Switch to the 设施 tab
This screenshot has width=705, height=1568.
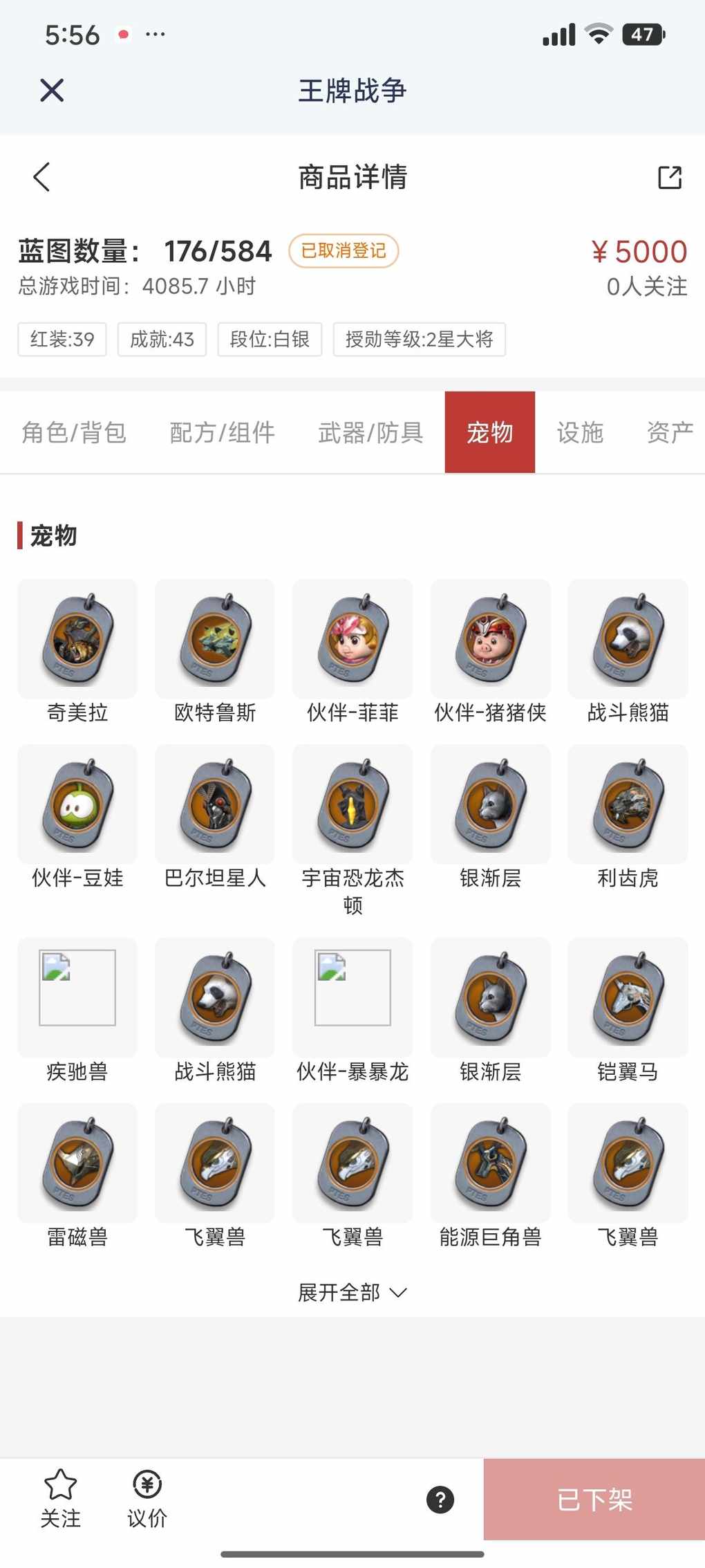580,433
